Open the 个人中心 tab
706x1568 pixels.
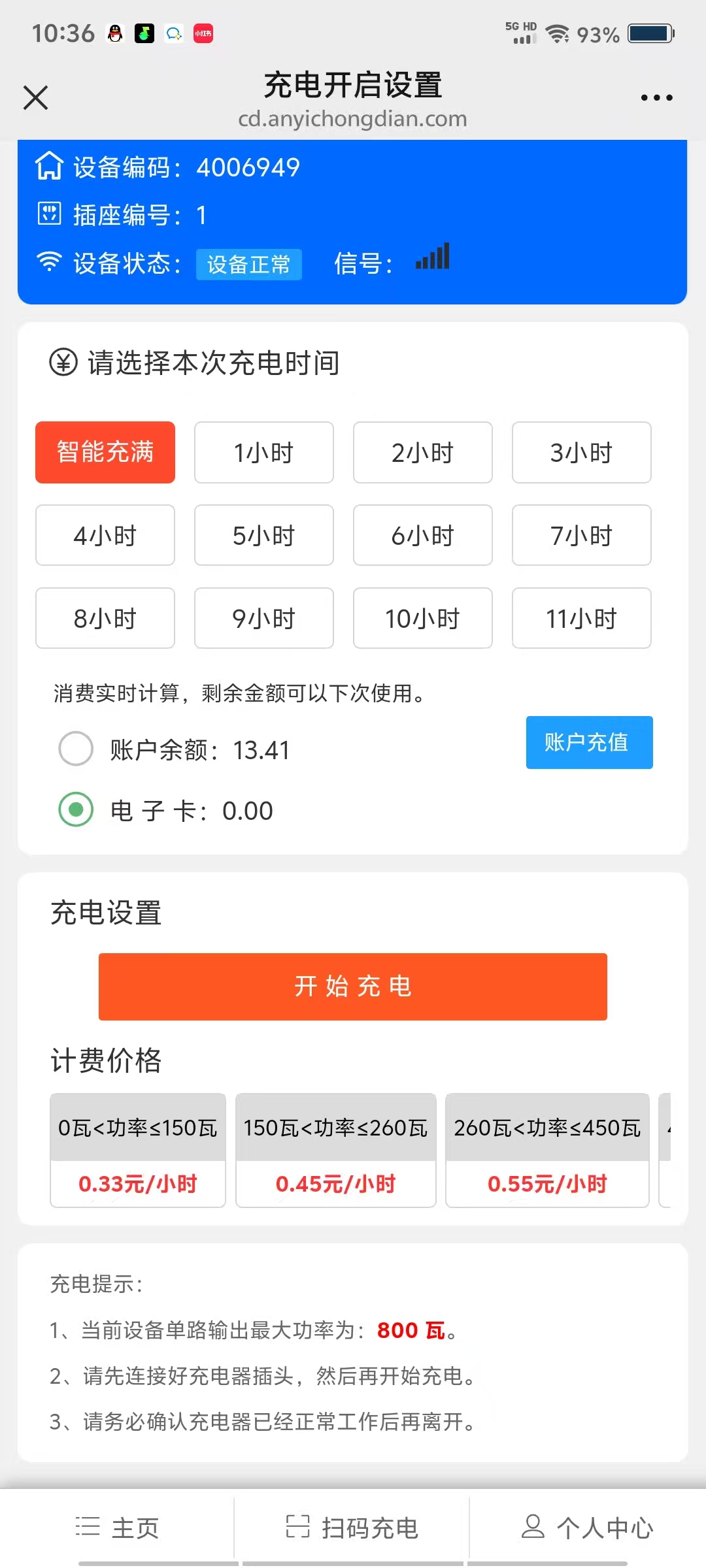(x=587, y=1527)
